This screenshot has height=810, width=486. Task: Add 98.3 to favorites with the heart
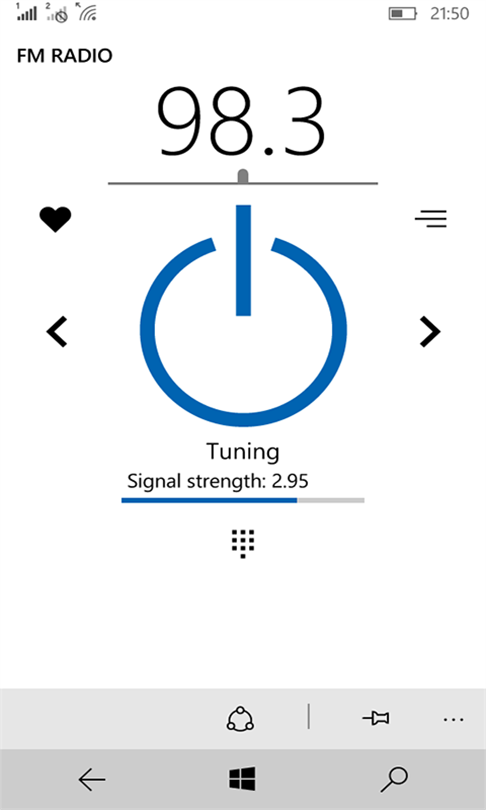(x=55, y=220)
